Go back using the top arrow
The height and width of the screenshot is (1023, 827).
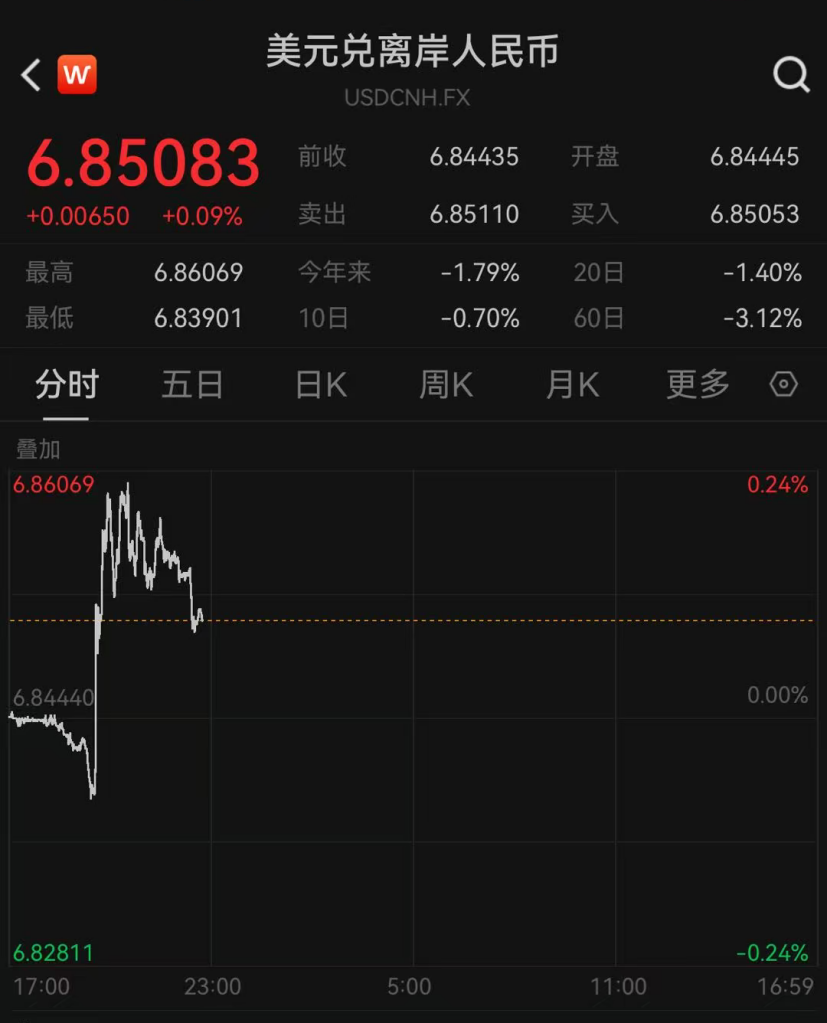pos(31,75)
